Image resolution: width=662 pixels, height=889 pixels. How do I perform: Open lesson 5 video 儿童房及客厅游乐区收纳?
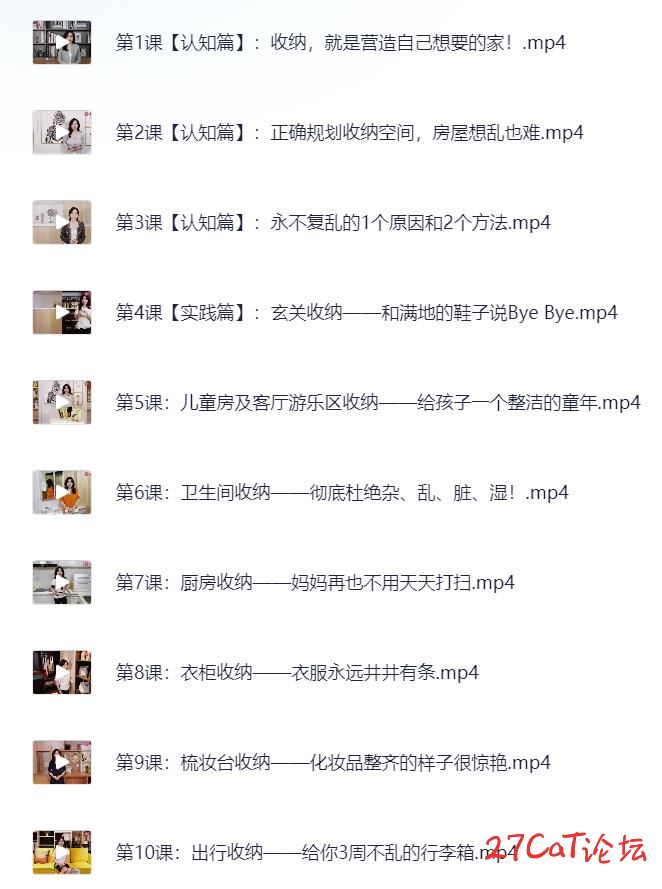coord(378,403)
